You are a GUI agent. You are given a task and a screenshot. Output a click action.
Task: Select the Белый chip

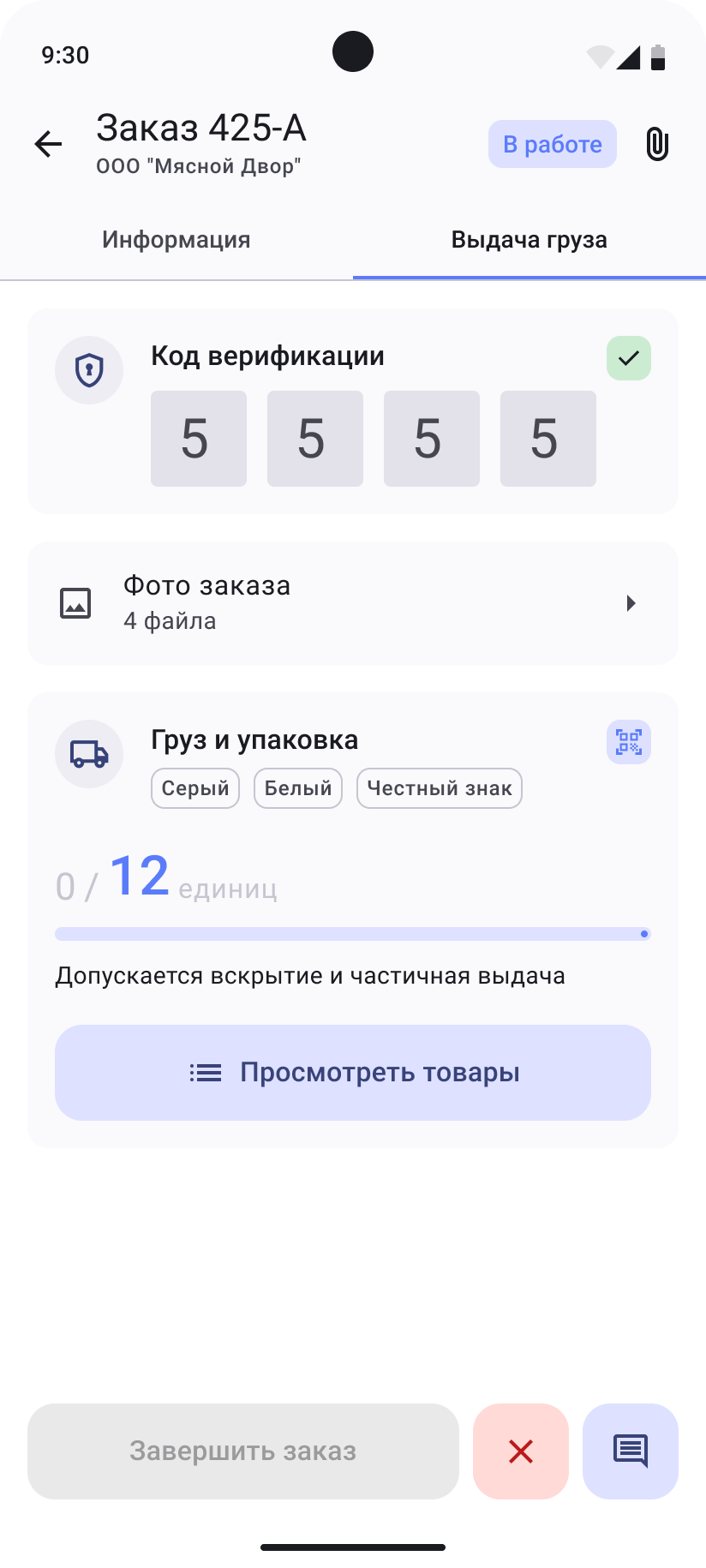(x=297, y=788)
